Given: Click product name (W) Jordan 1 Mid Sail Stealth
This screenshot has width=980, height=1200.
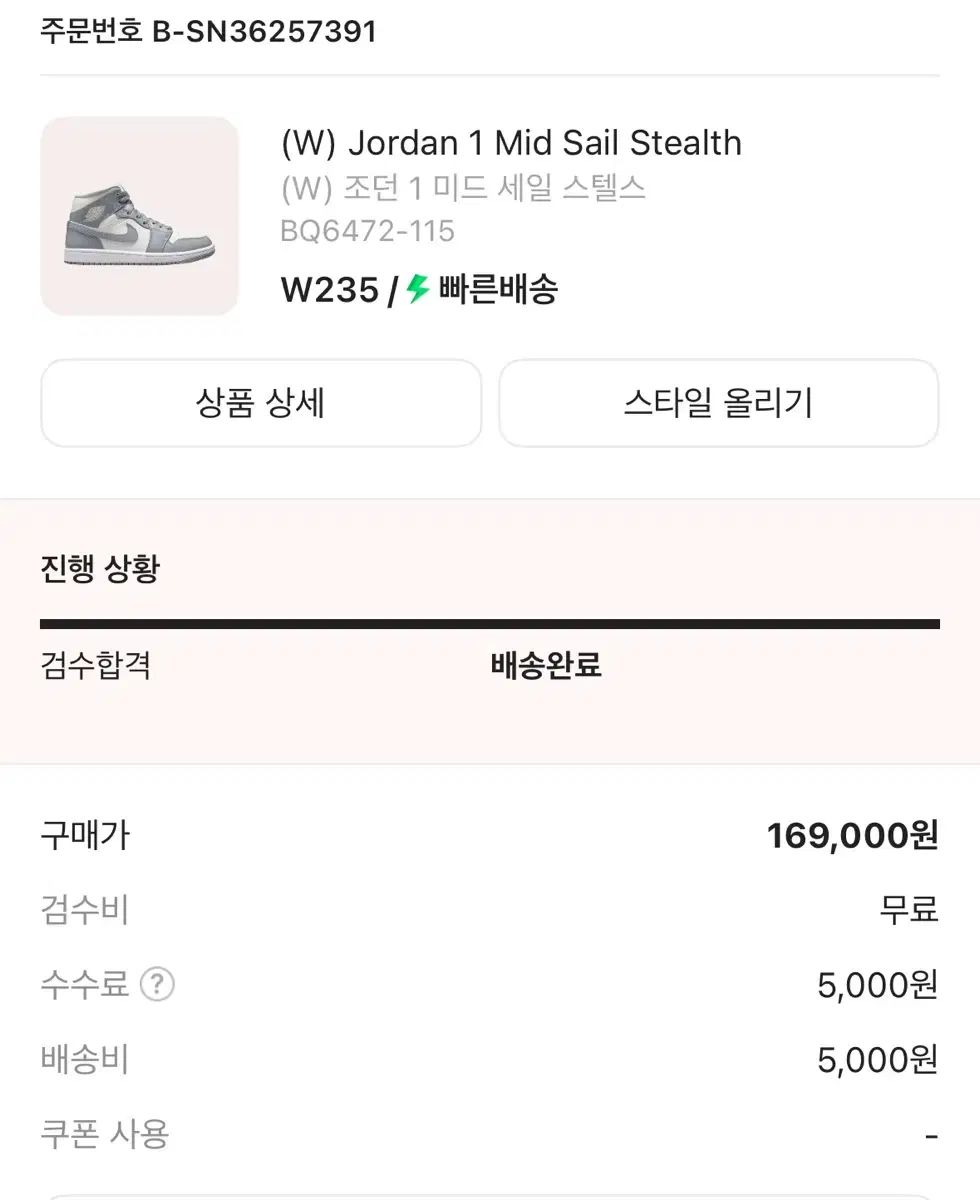Looking at the screenshot, I should pyautogui.click(x=511, y=143).
